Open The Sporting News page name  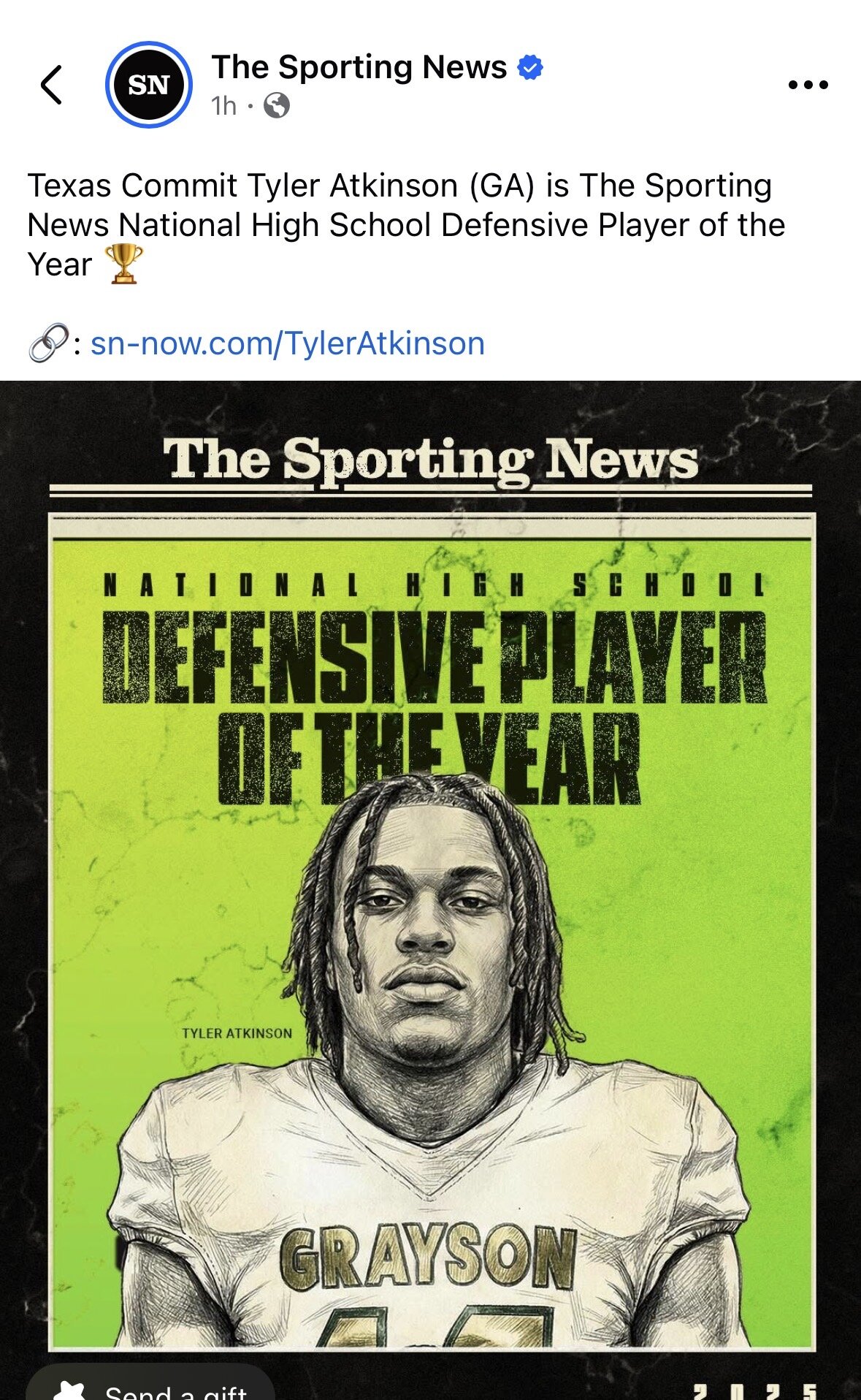359,67
